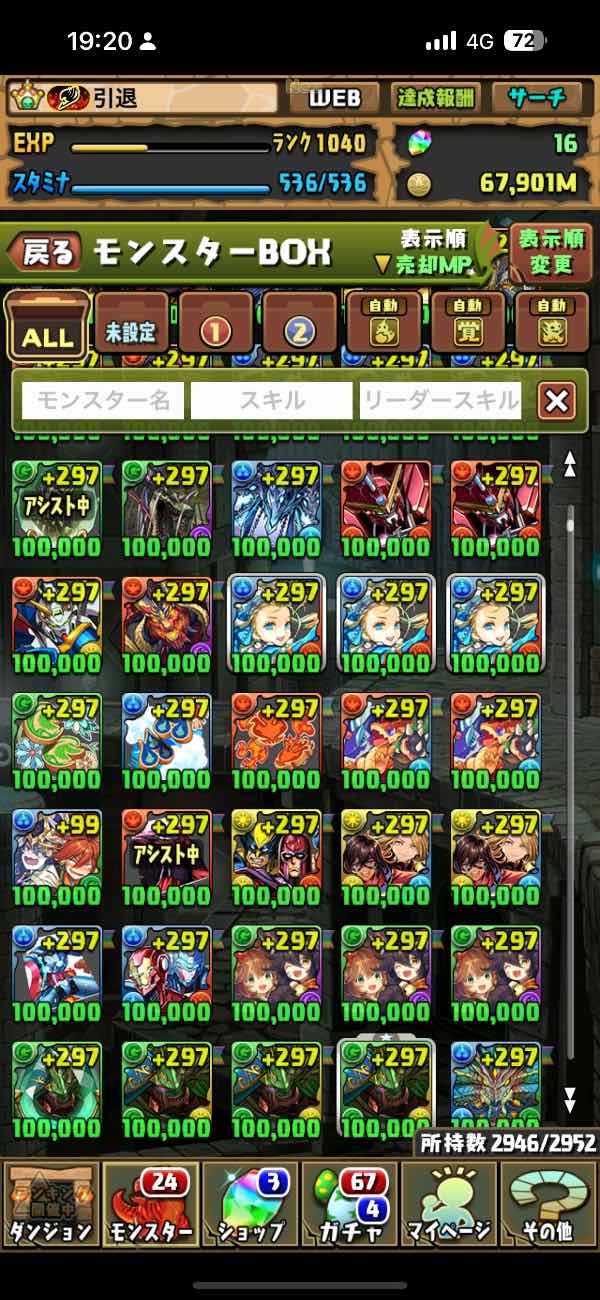Focus the スキル search field
This screenshot has height=1300, width=600.
coord(271,402)
